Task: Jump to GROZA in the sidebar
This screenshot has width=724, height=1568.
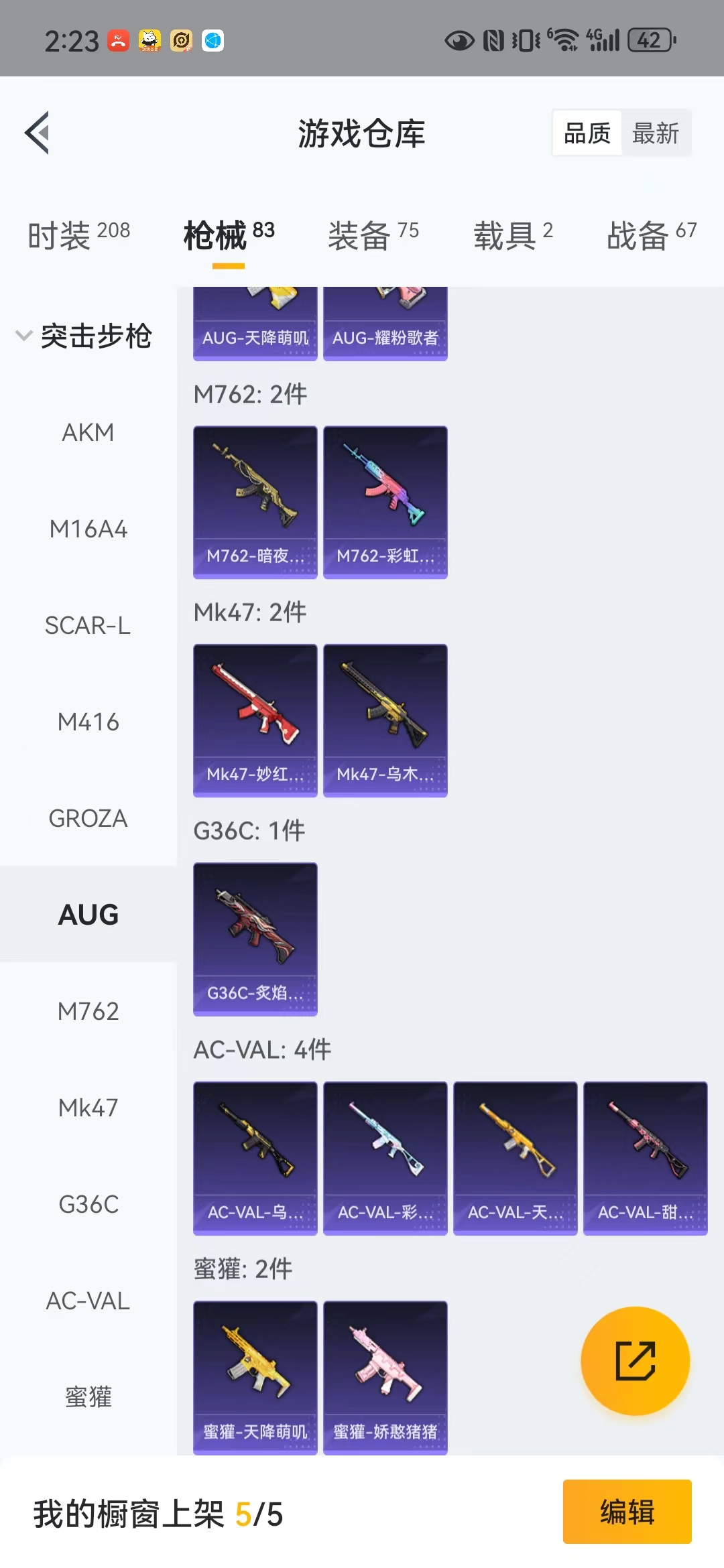Action: pos(88,819)
